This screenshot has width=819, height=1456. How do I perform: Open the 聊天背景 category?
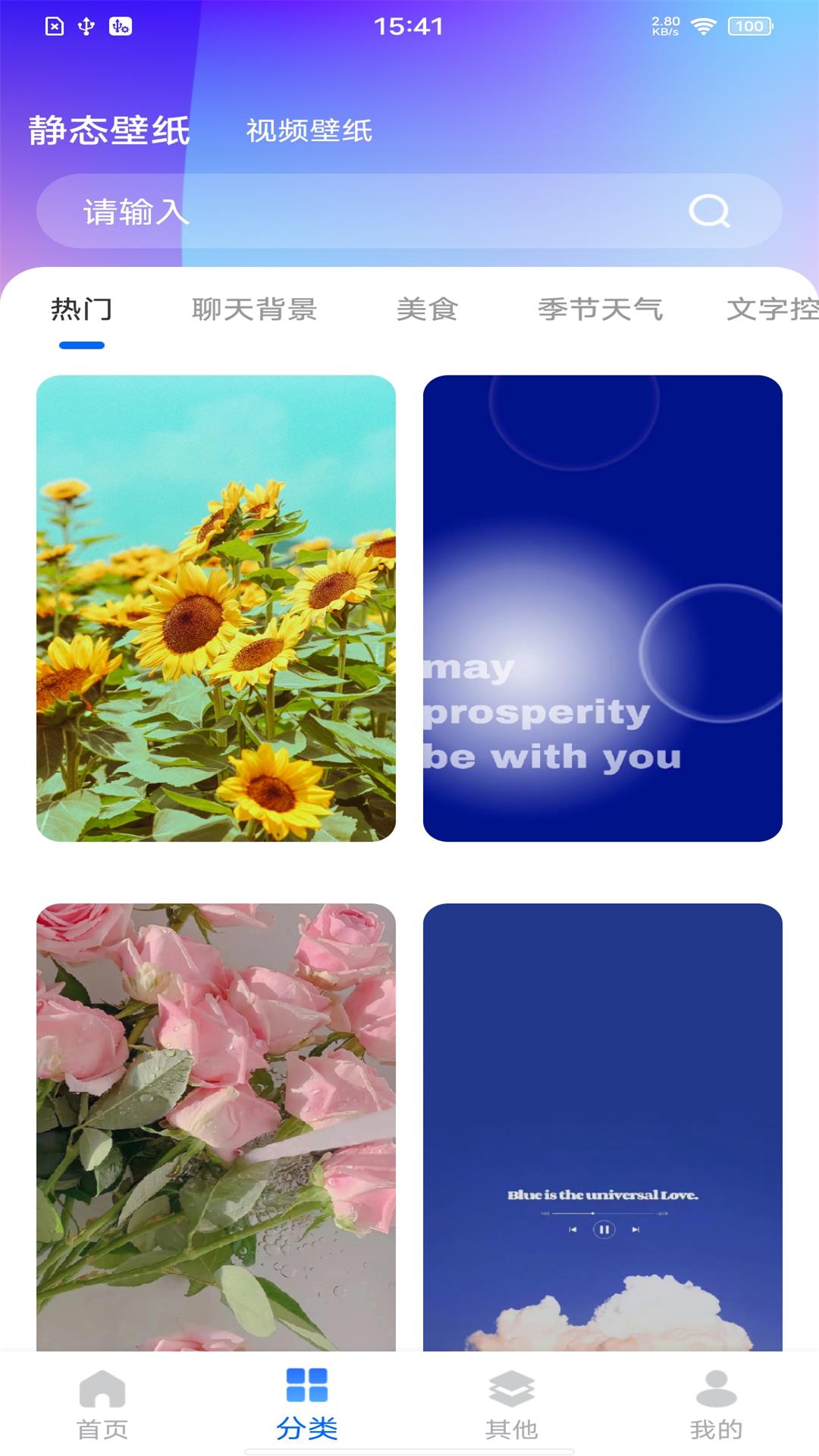coord(254,308)
